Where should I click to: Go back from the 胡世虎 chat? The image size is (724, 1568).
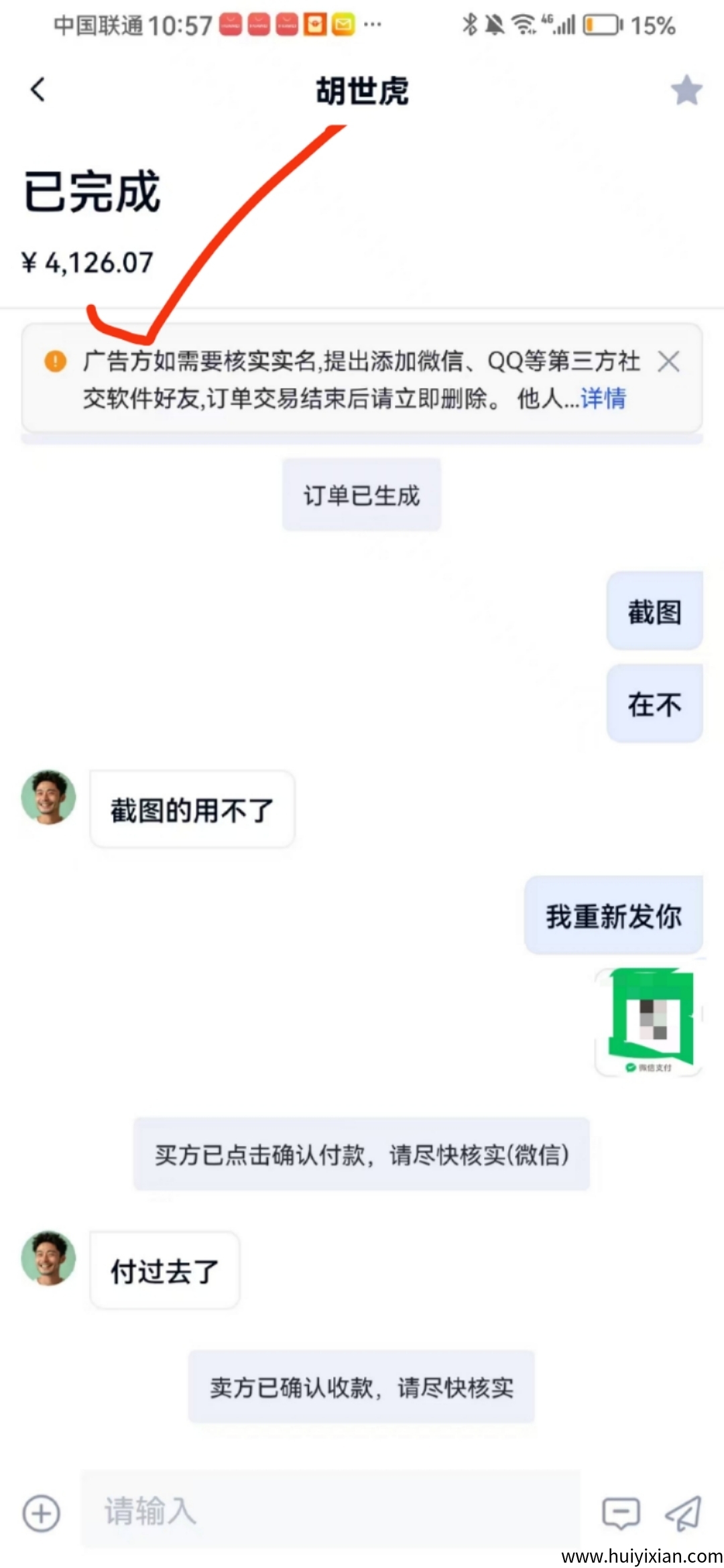pyautogui.click(x=38, y=90)
